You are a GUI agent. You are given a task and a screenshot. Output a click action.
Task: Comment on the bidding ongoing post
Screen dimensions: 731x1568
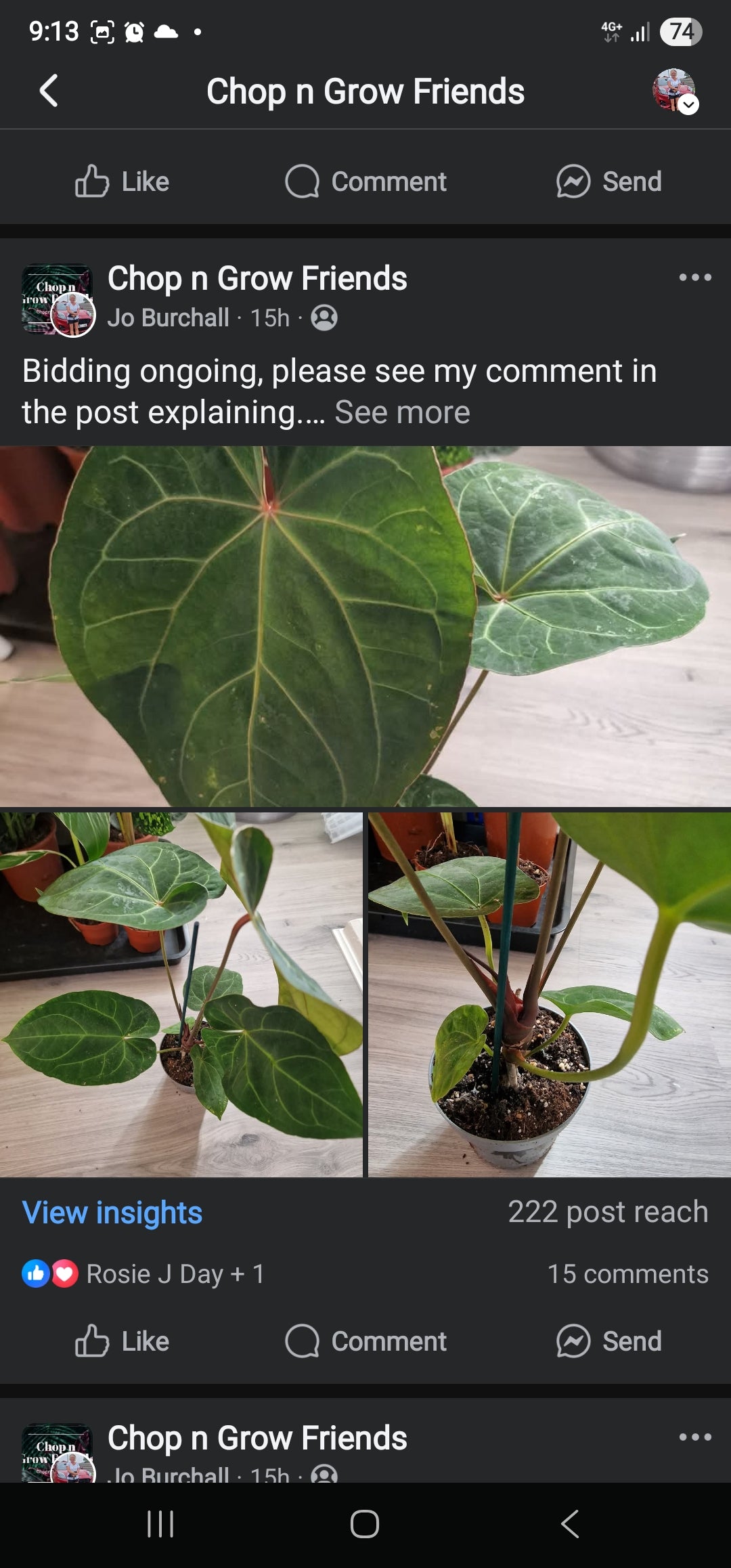tap(366, 1341)
